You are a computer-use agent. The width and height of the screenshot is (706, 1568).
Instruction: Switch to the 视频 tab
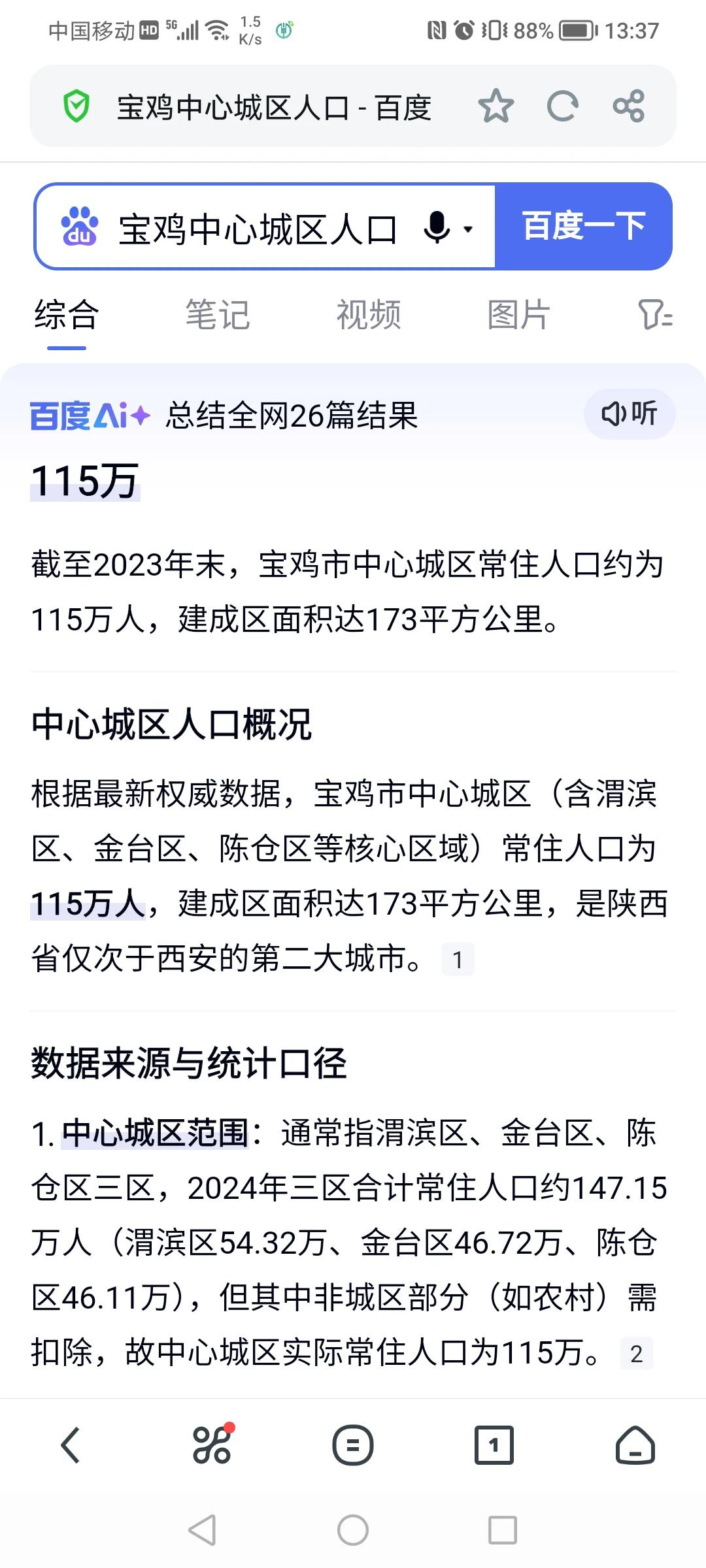(369, 315)
